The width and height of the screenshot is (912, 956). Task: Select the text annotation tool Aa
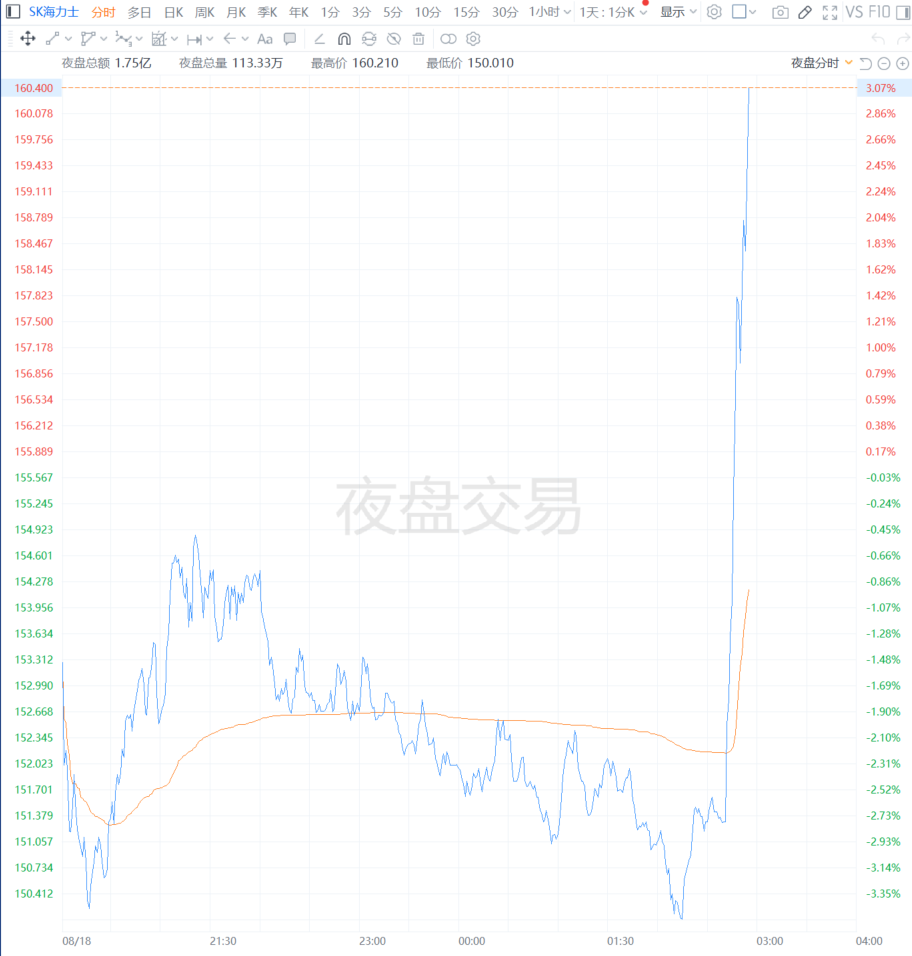point(265,39)
